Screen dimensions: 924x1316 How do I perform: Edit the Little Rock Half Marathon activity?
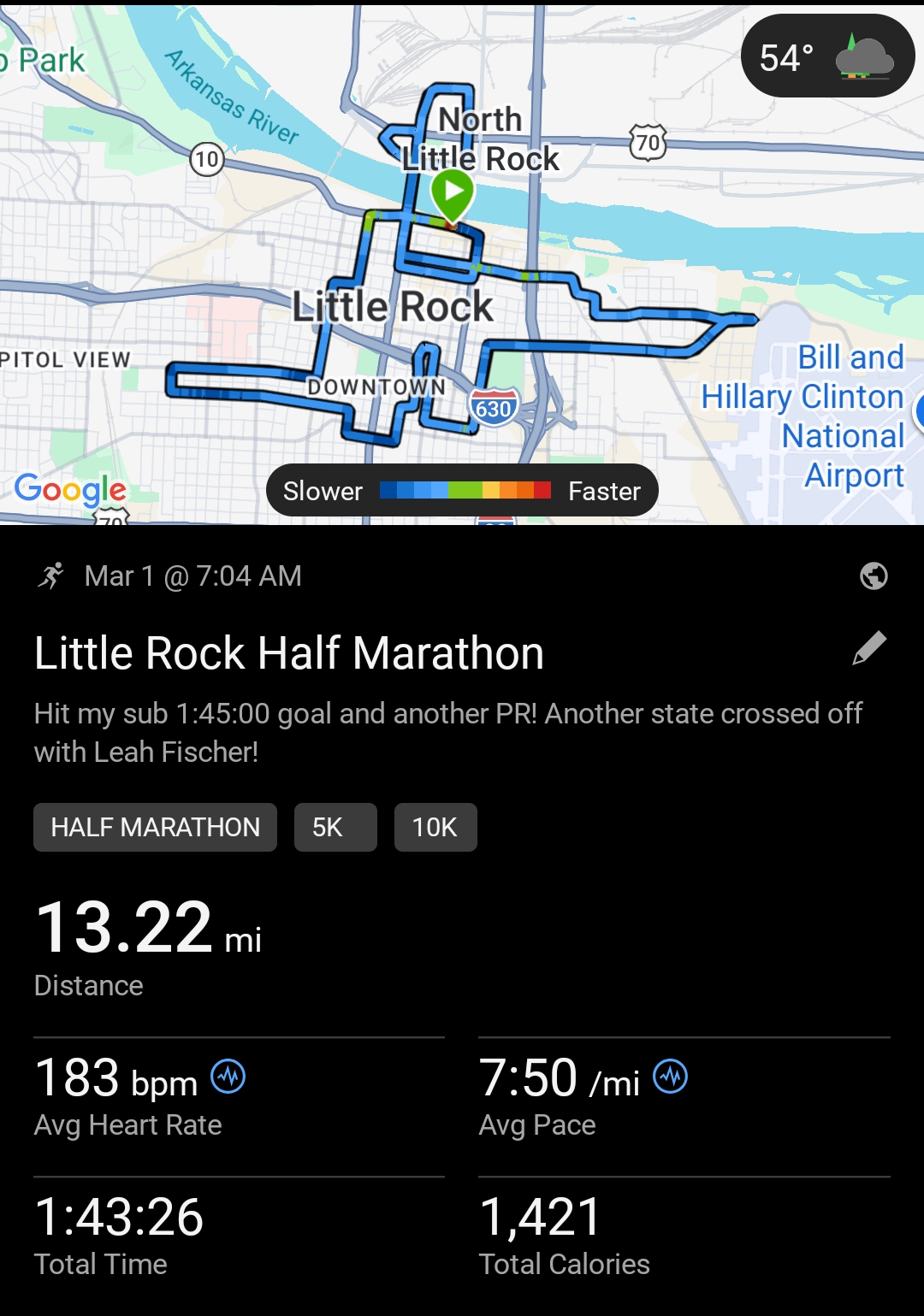click(869, 649)
